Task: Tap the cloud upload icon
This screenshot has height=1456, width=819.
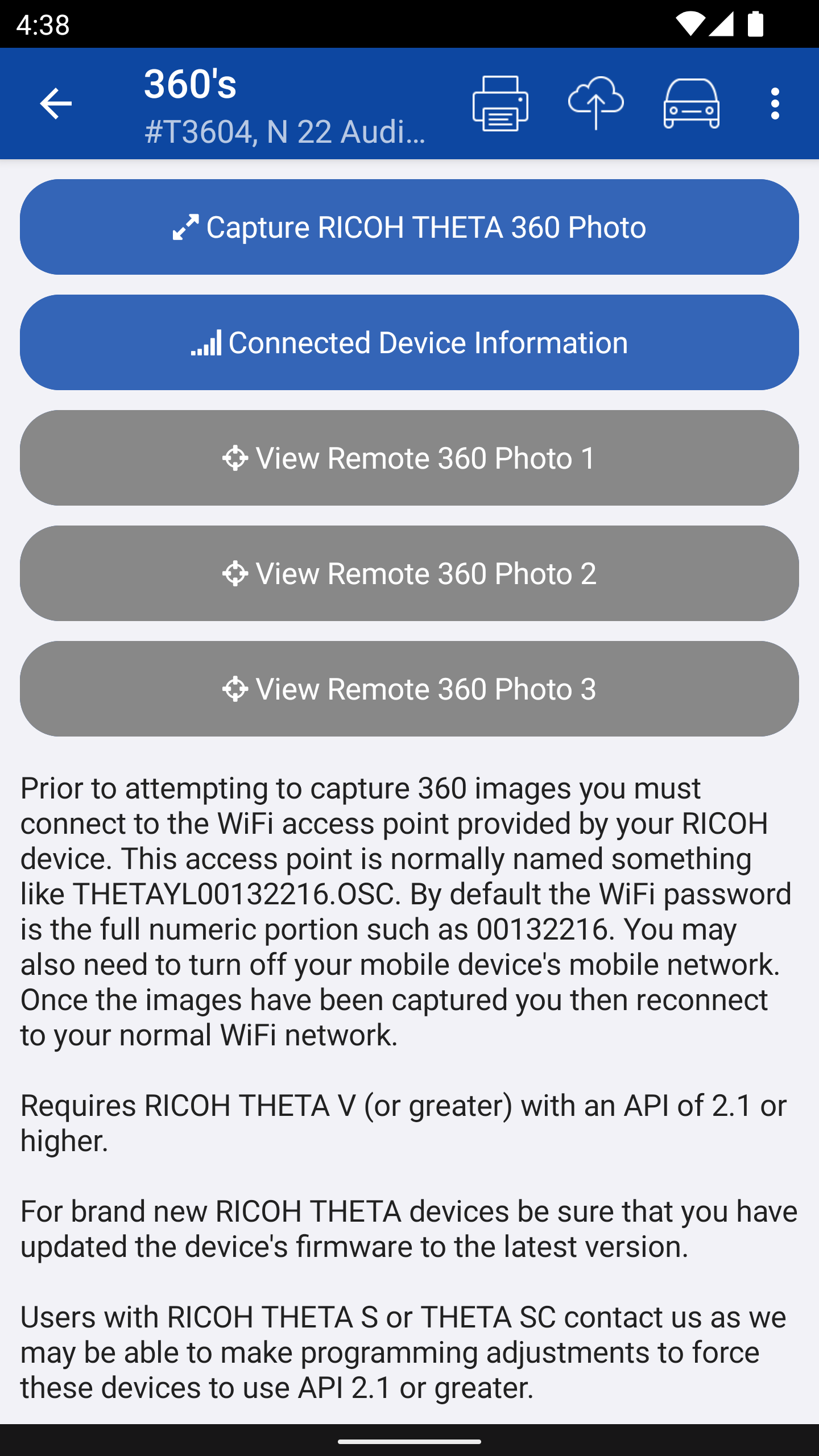Action: 595,104
